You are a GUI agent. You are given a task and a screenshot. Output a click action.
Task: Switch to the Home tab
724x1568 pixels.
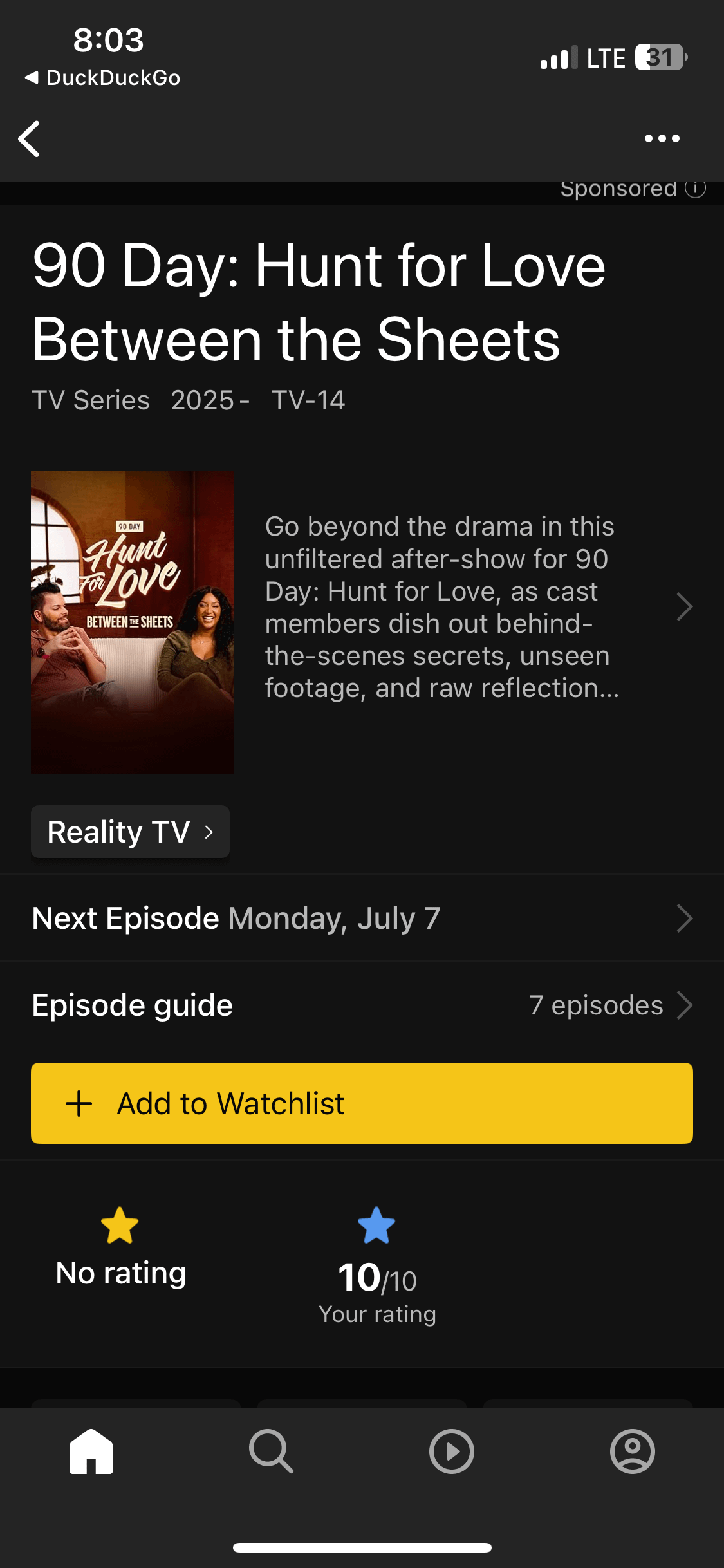[91, 1451]
